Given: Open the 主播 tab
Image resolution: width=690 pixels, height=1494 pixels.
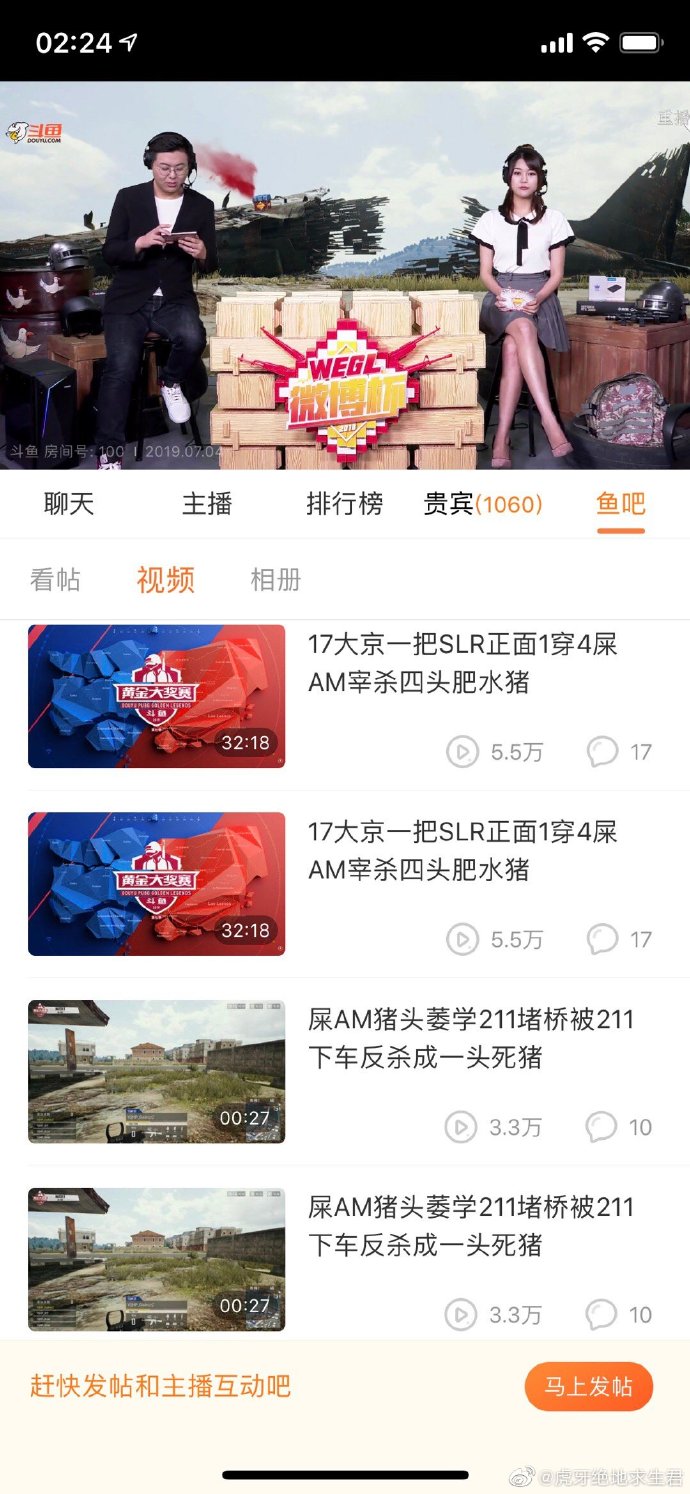Looking at the screenshot, I should [x=207, y=504].
